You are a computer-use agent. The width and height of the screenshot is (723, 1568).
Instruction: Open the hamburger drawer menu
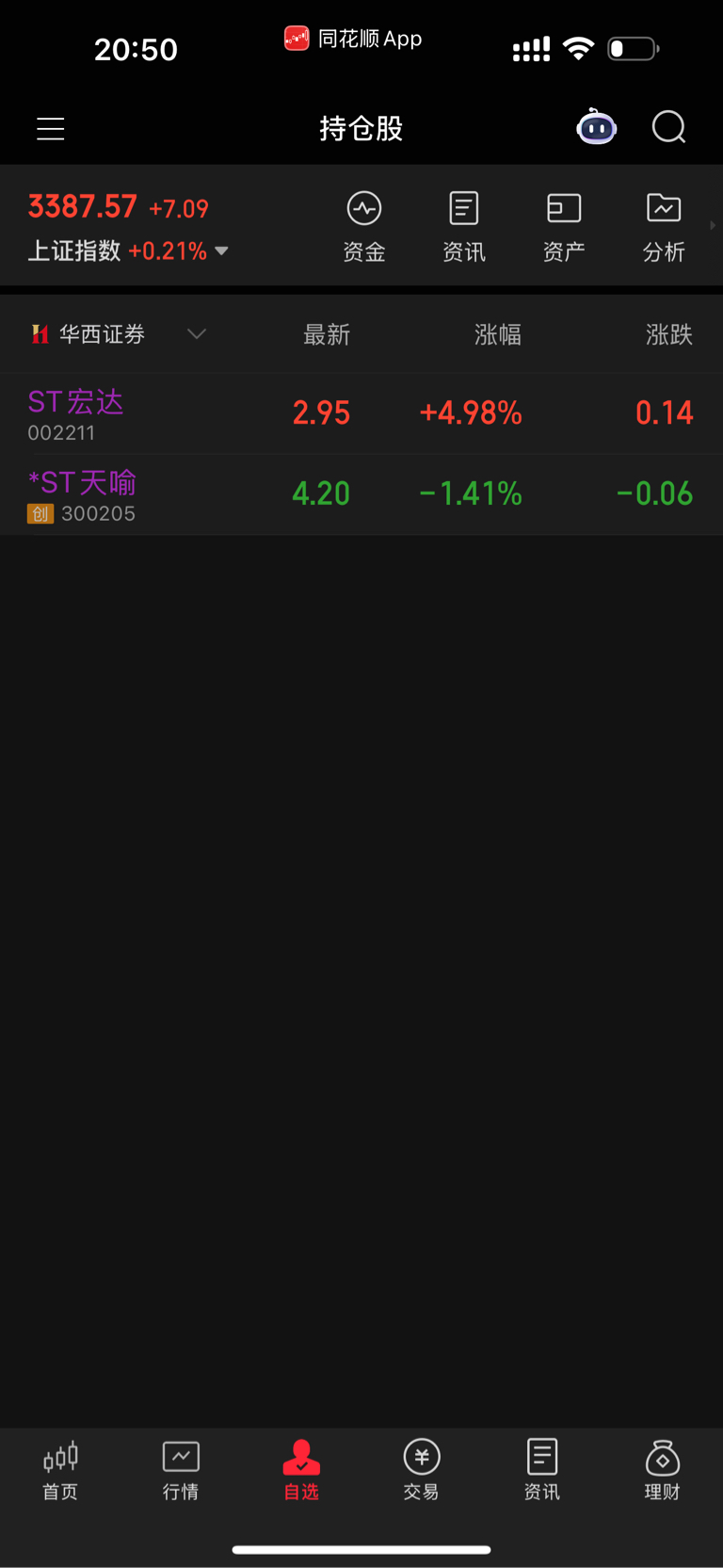pos(51,128)
